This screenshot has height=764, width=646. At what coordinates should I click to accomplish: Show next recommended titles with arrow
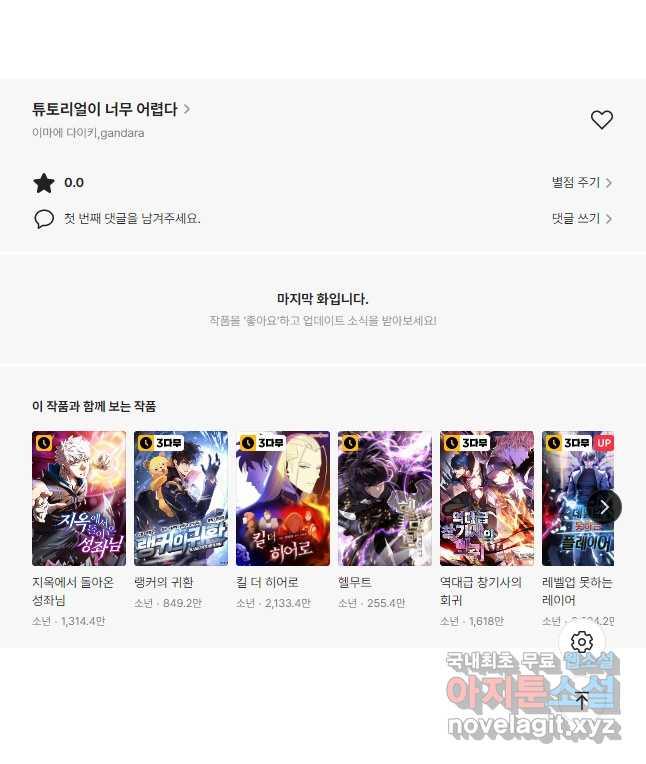click(x=604, y=507)
